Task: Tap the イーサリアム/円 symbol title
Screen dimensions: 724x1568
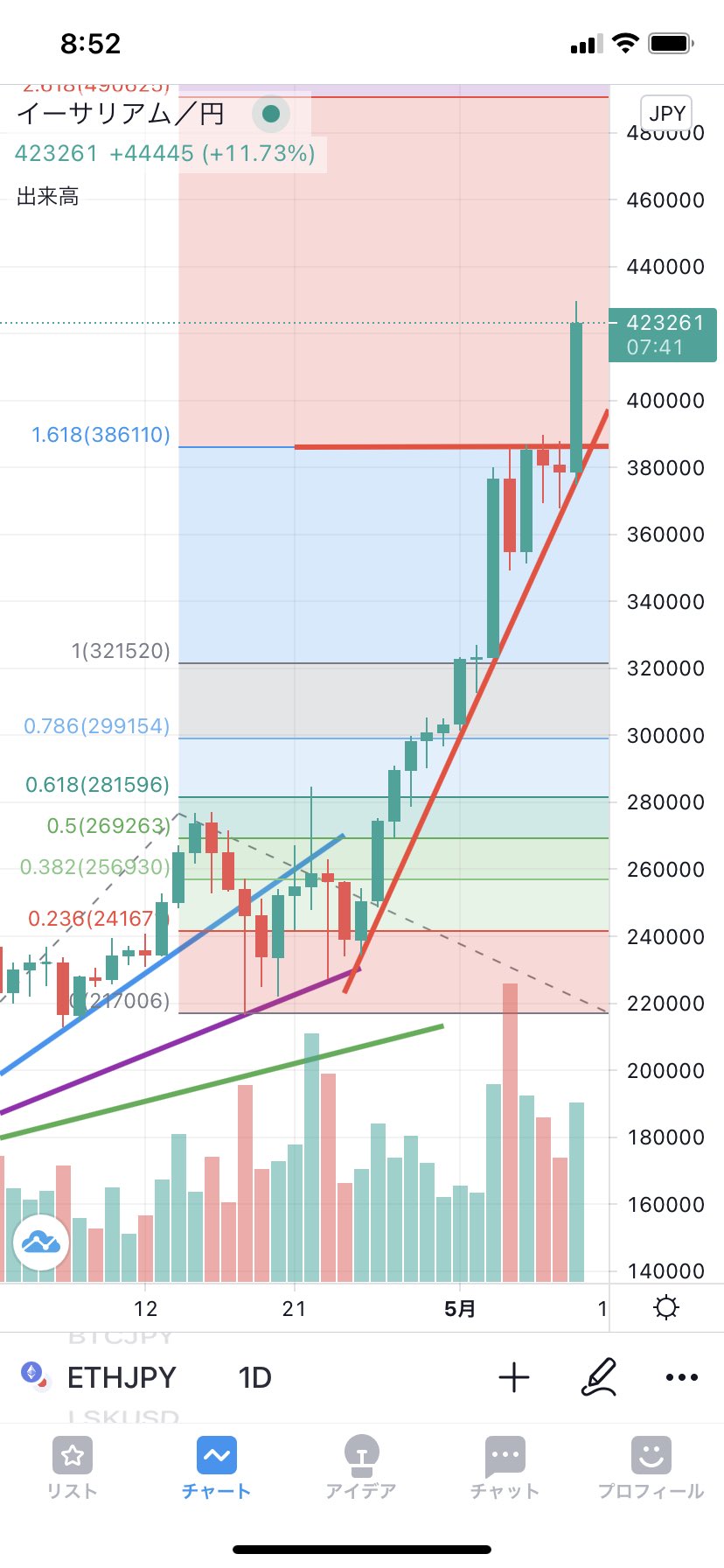Action: (x=121, y=114)
